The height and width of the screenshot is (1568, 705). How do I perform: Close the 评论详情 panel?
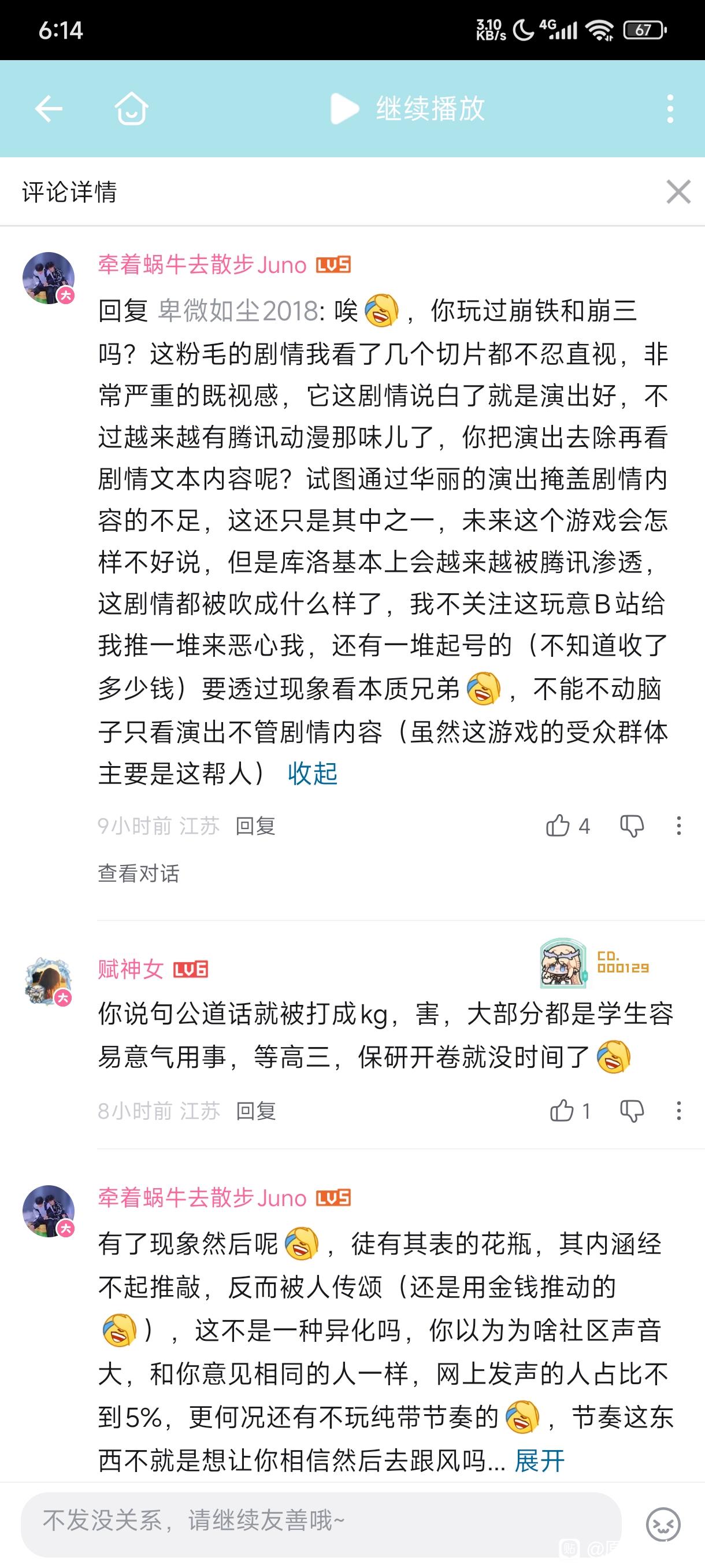(678, 192)
